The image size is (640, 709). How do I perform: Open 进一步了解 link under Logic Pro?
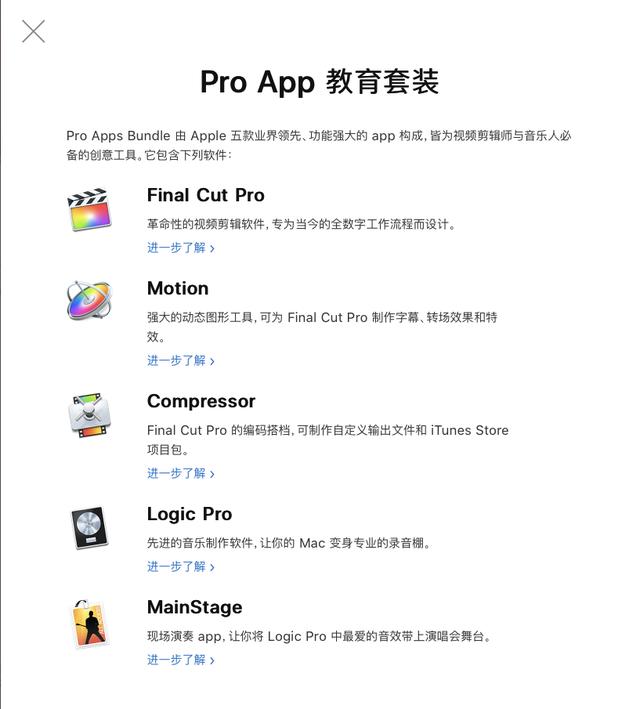tap(180, 566)
